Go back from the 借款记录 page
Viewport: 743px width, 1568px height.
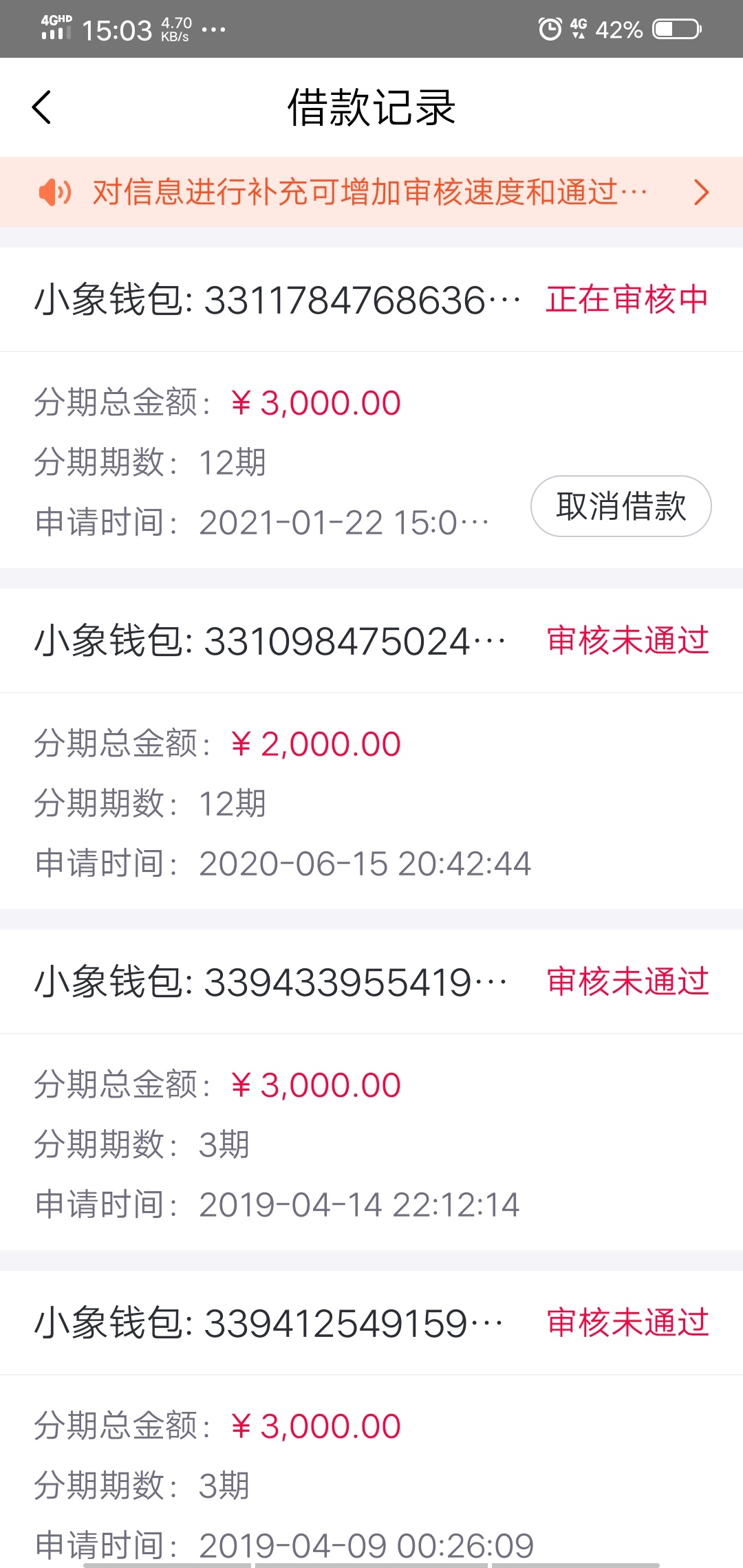pos(42,107)
